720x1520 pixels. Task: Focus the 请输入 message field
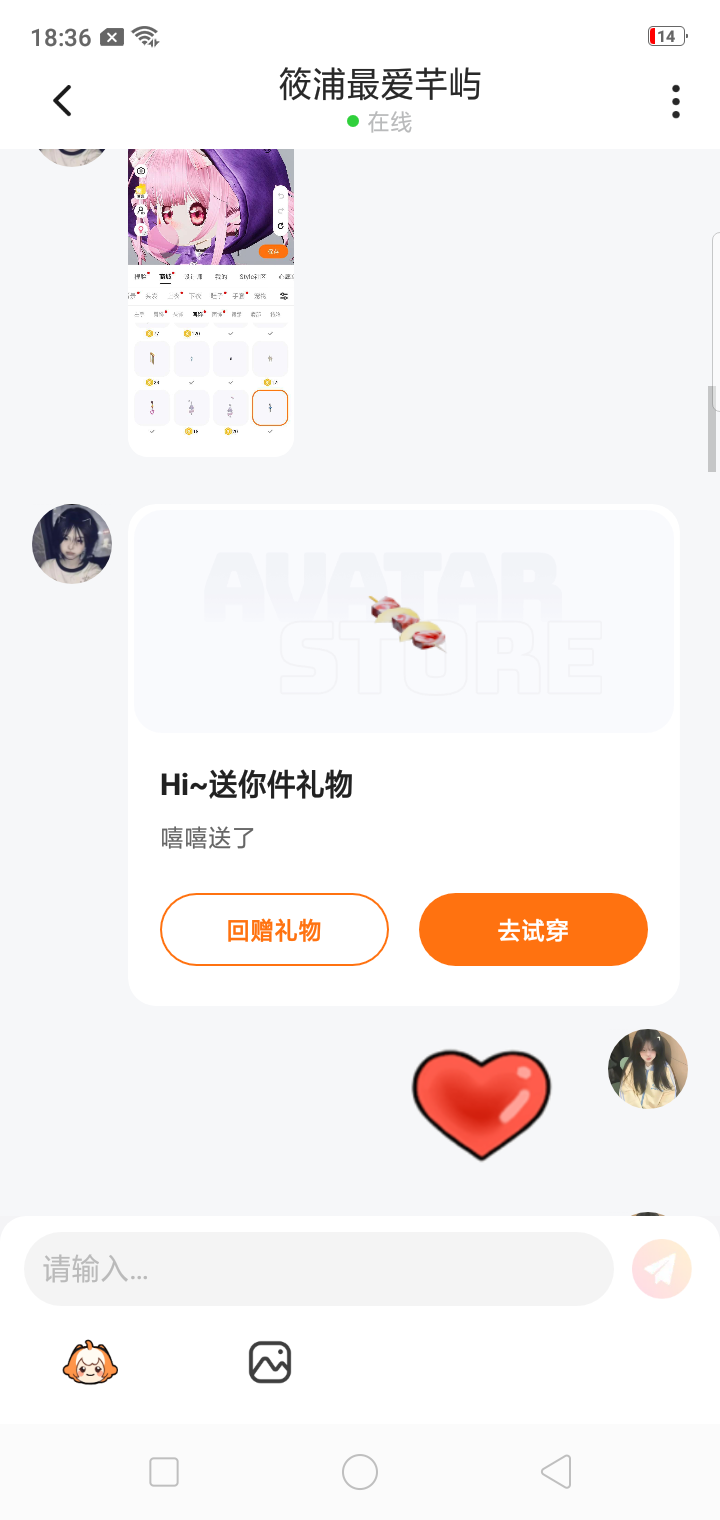tap(318, 1269)
